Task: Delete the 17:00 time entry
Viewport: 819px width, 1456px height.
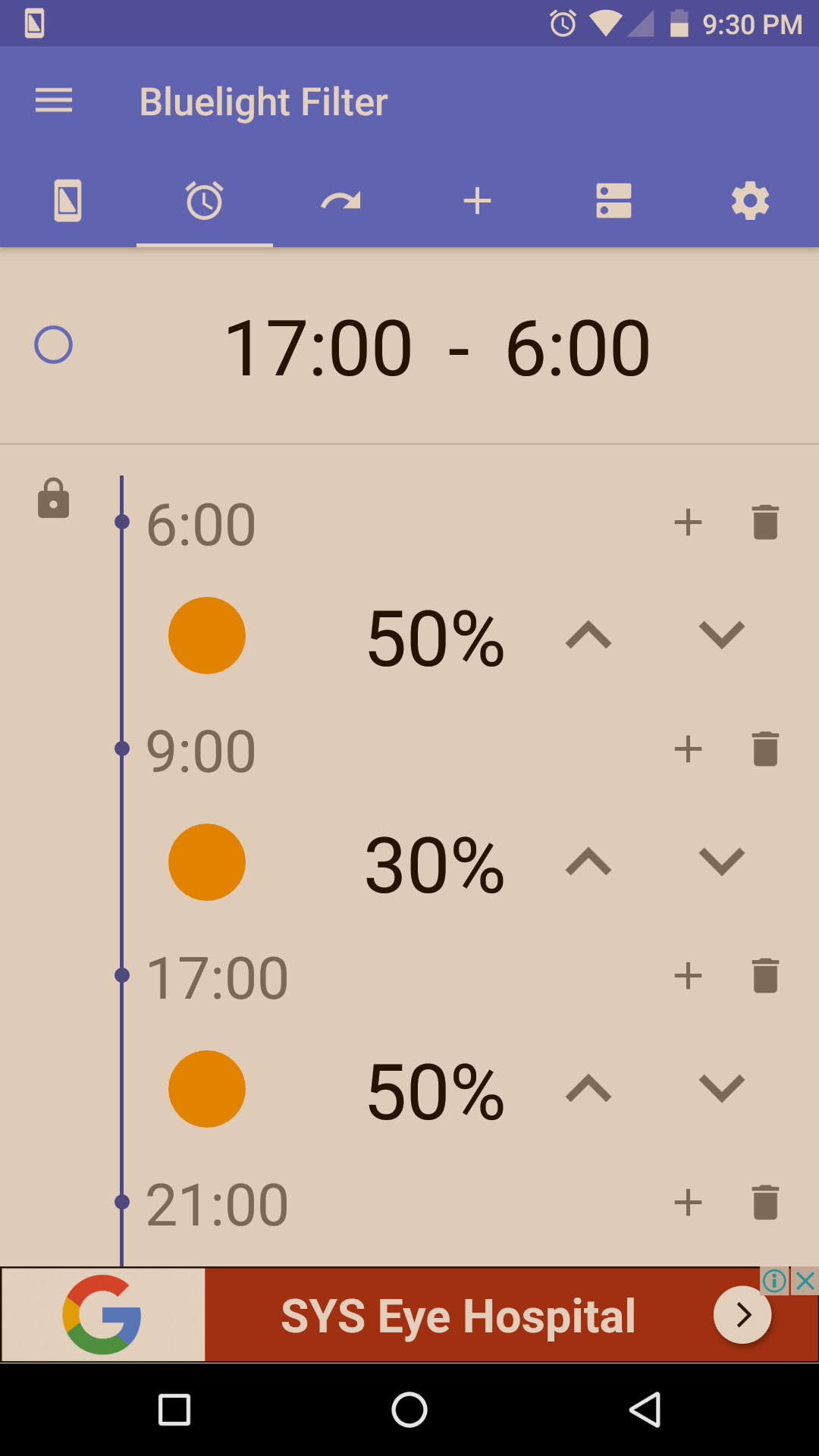Action: click(x=765, y=976)
